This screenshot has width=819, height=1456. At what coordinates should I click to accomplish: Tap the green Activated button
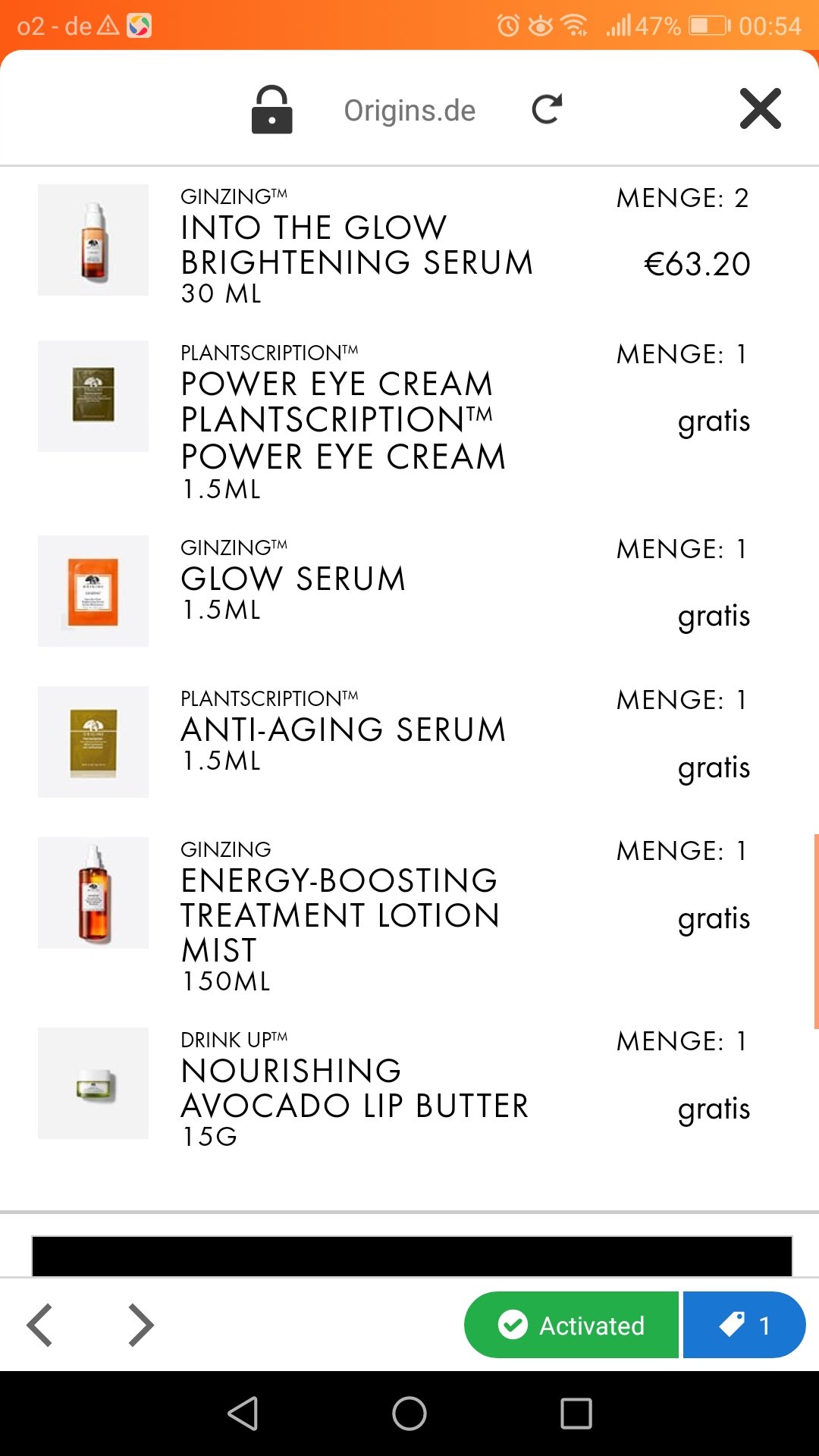571,1325
